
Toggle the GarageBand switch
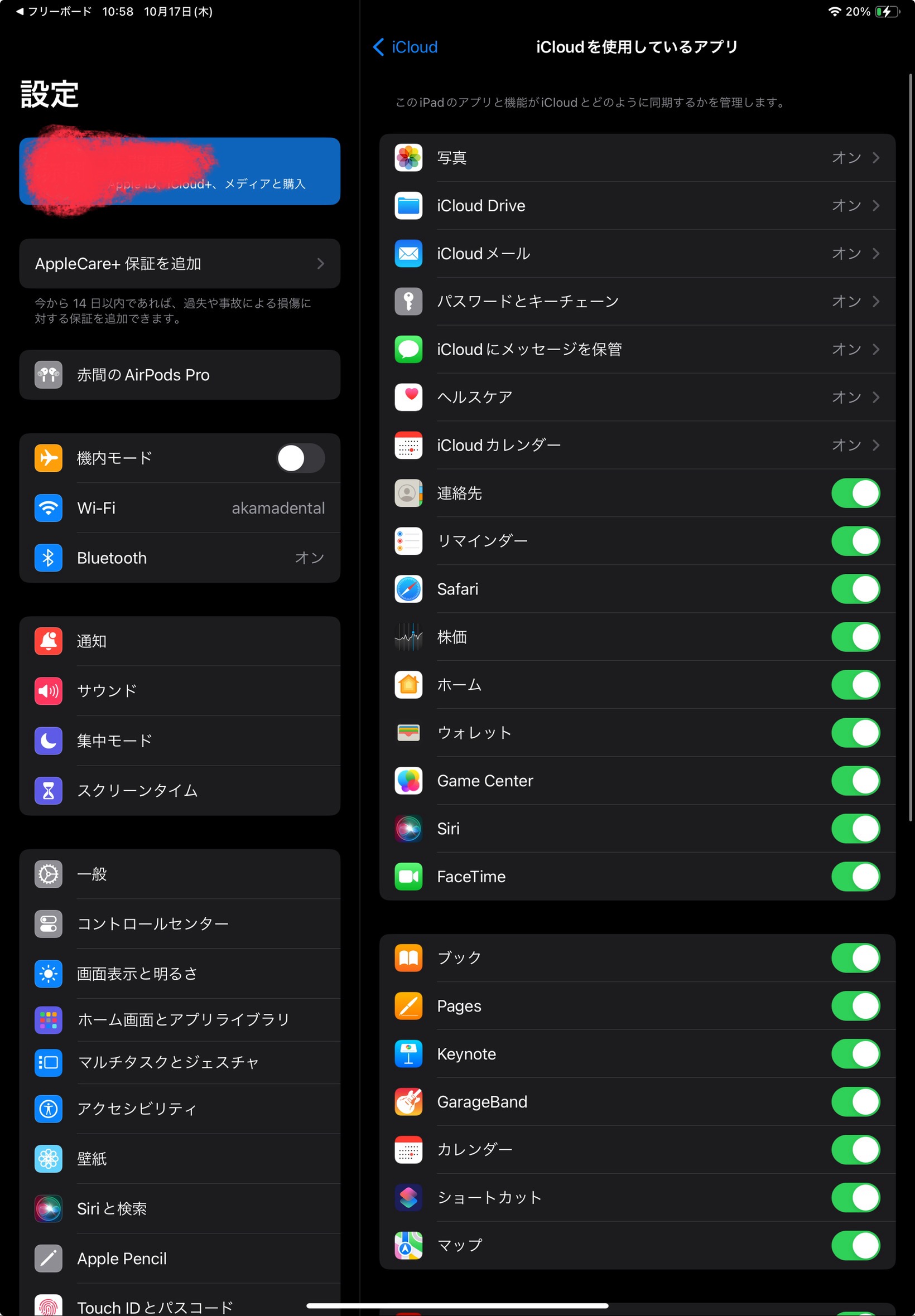[855, 1102]
